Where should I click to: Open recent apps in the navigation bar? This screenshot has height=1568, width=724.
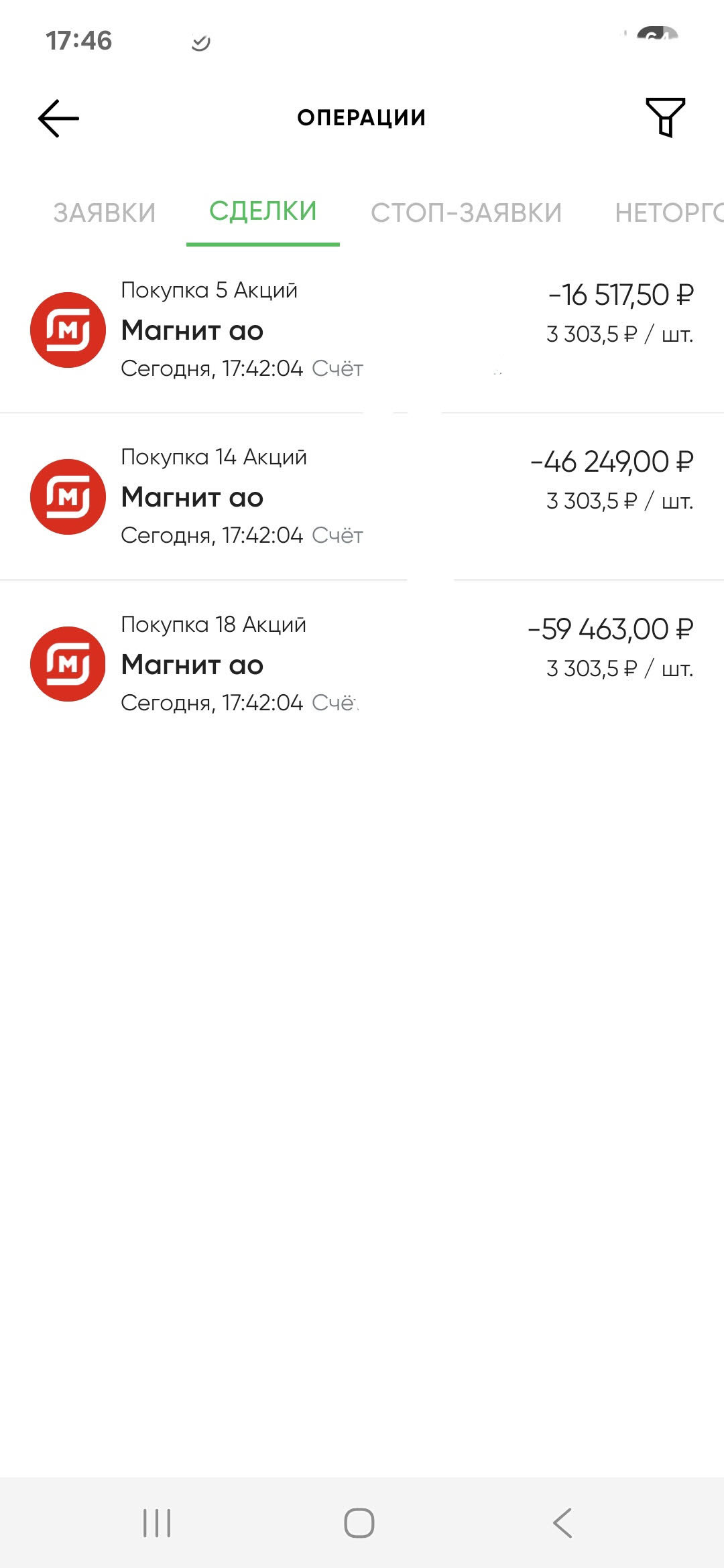(x=157, y=1522)
